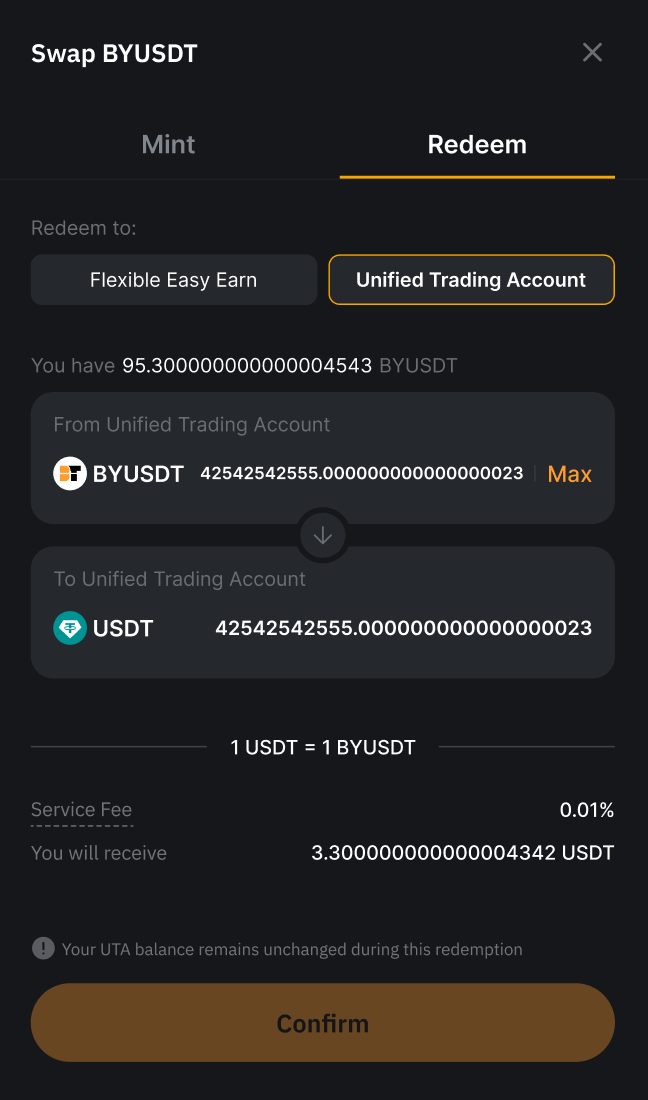648x1100 pixels.
Task: Select the Redeem tab
Action: coord(477,145)
